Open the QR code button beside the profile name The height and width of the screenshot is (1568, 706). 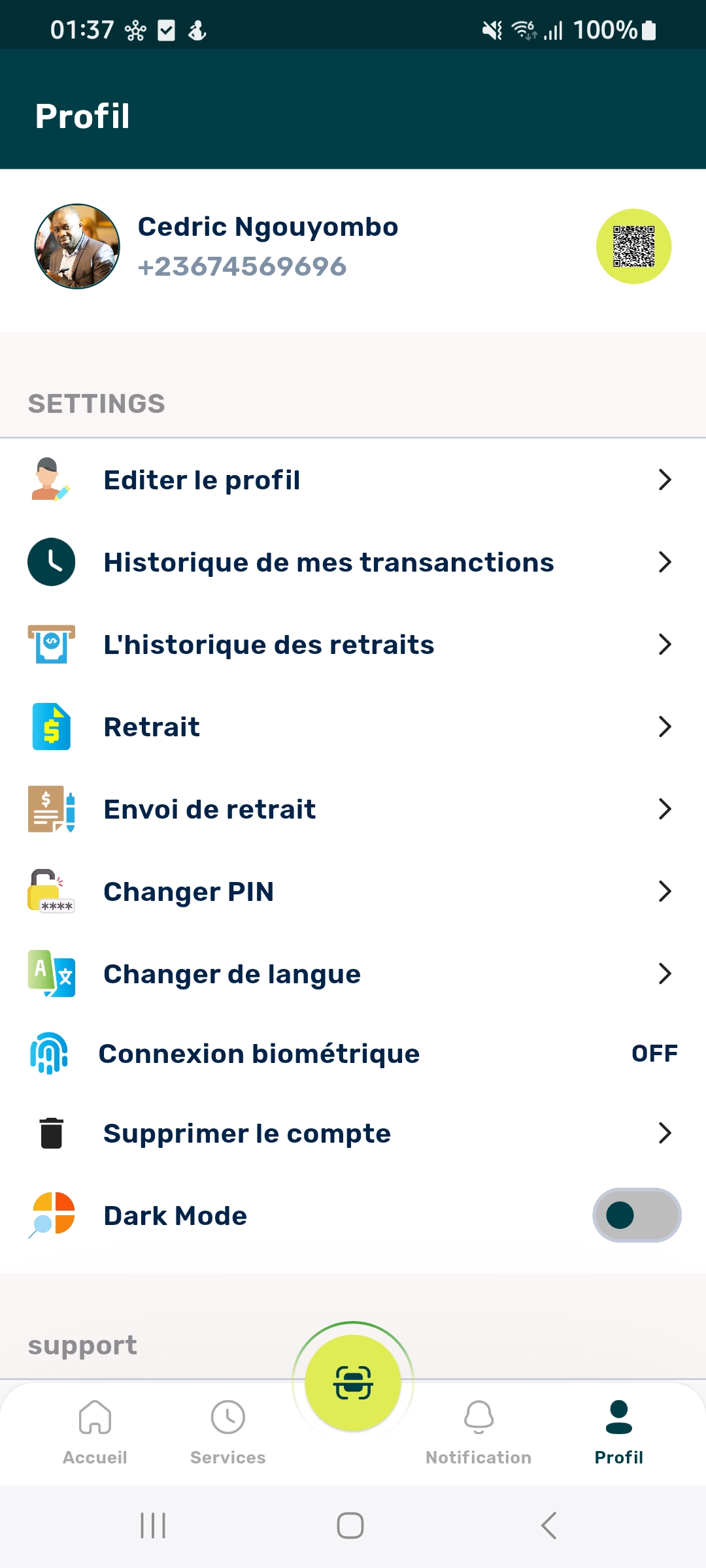633,246
